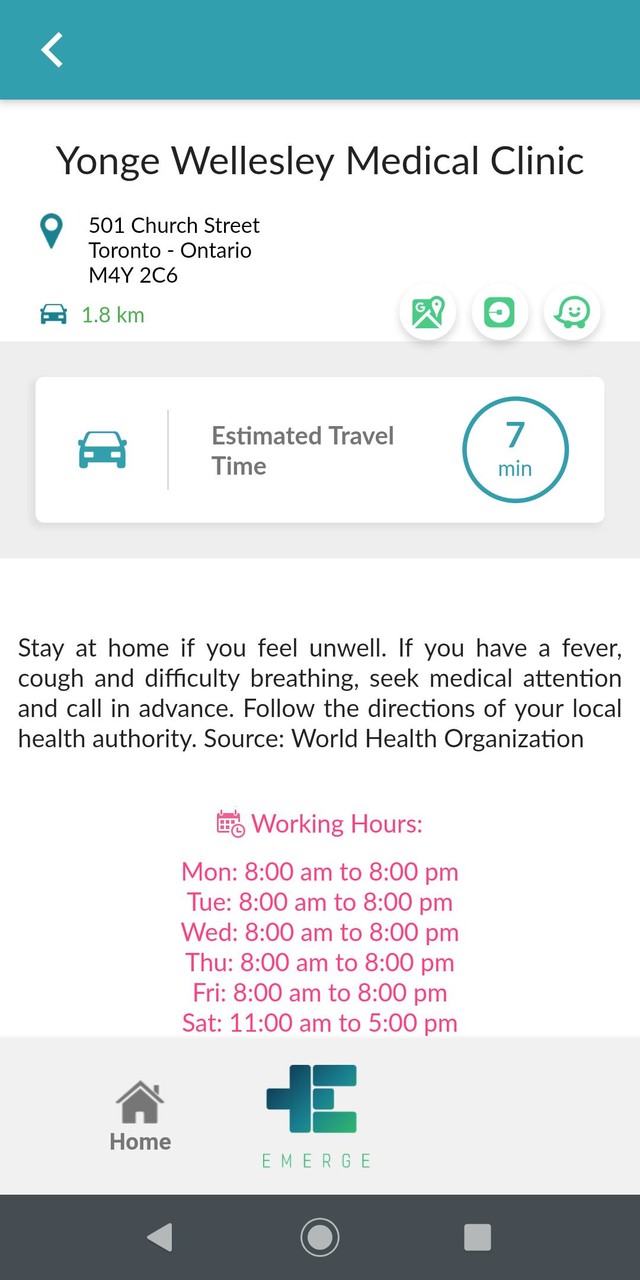Go back using the top arrow
Viewport: 640px width, 1280px height.
[52, 49]
